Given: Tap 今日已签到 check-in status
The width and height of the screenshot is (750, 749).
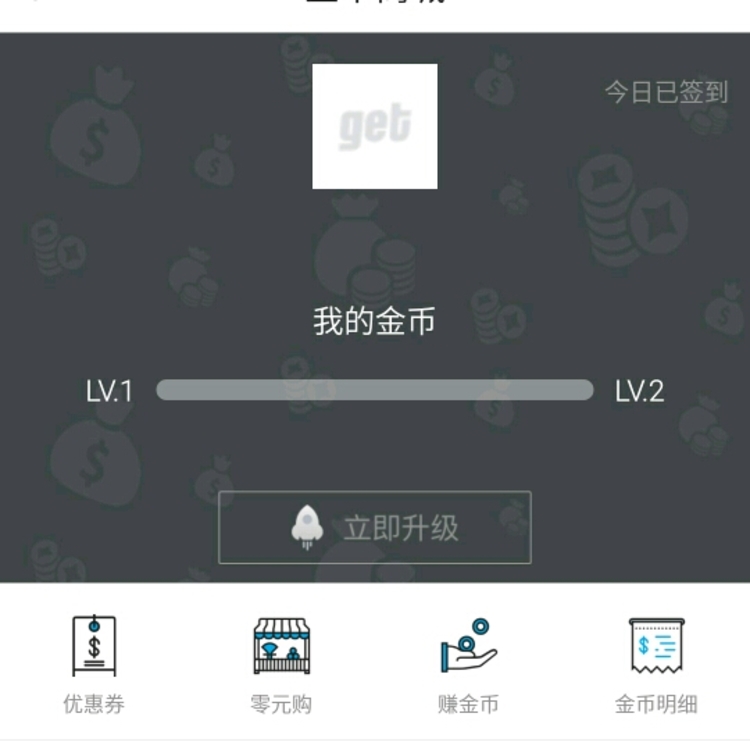Looking at the screenshot, I should (x=666, y=93).
